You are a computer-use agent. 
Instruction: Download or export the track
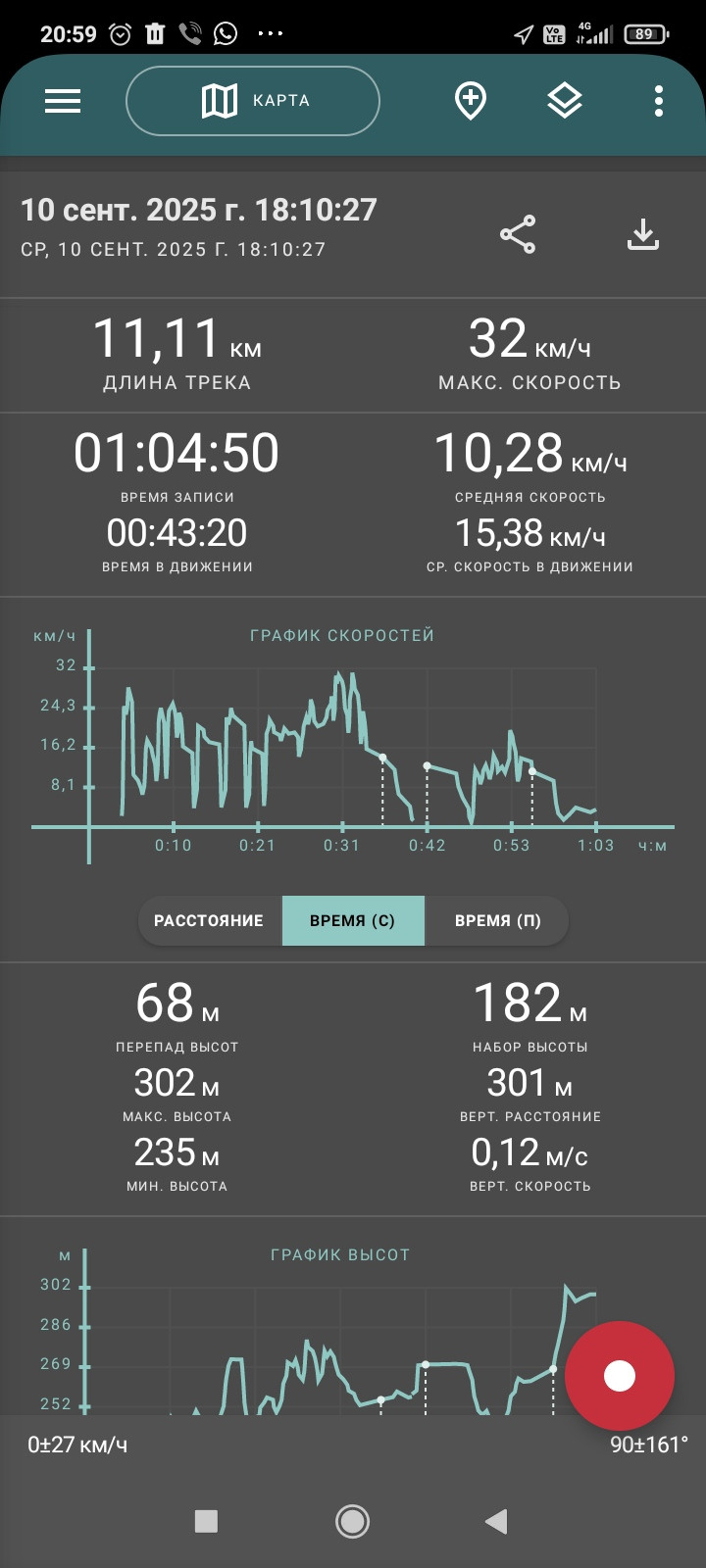[643, 234]
